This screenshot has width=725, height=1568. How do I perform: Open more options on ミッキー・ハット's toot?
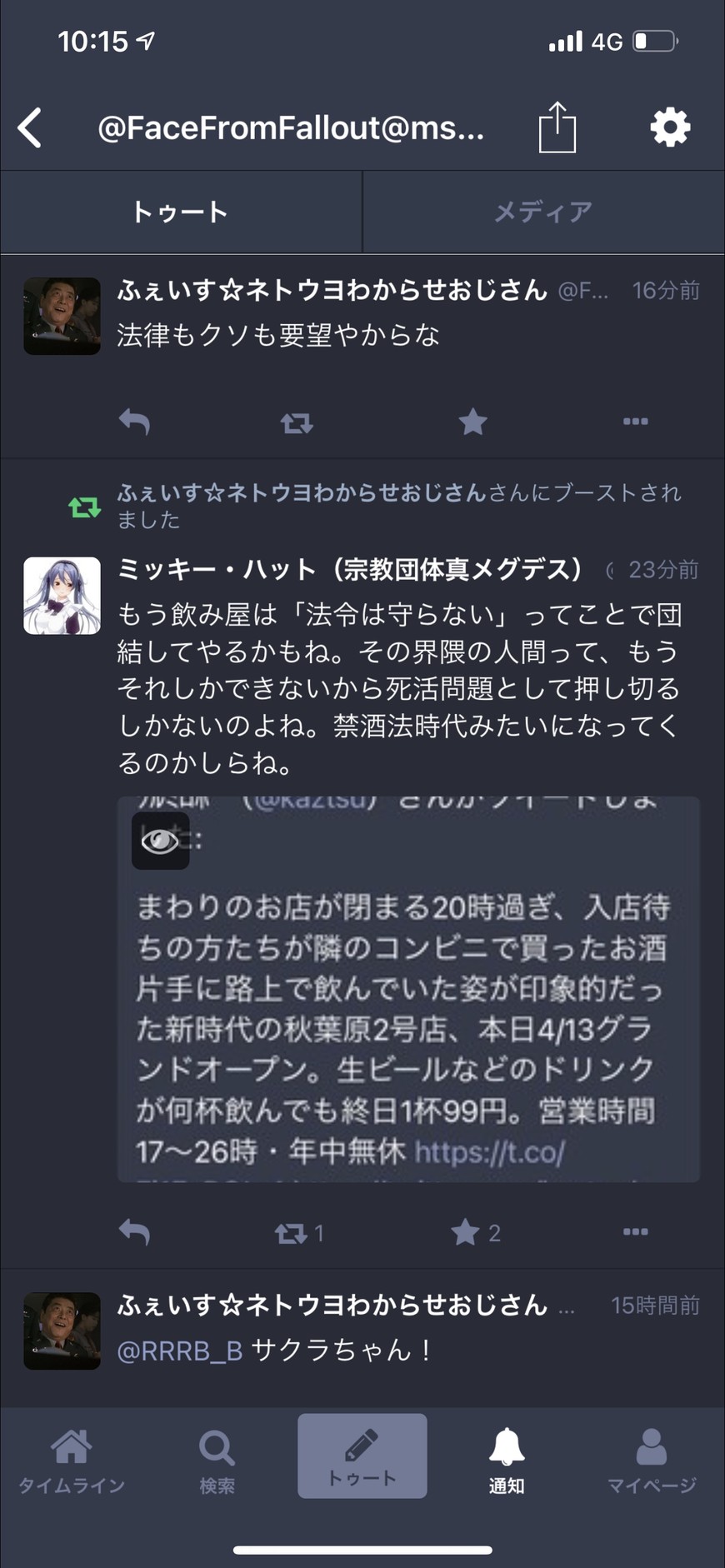coord(635,1231)
